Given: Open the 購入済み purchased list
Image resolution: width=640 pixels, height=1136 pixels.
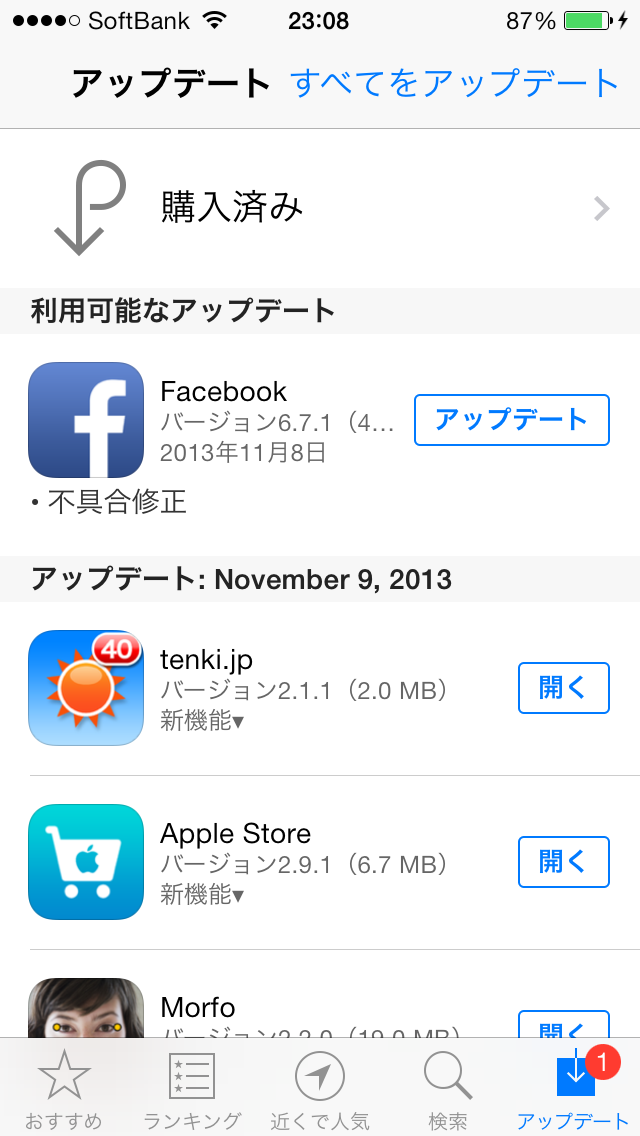Looking at the screenshot, I should click(x=320, y=208).
